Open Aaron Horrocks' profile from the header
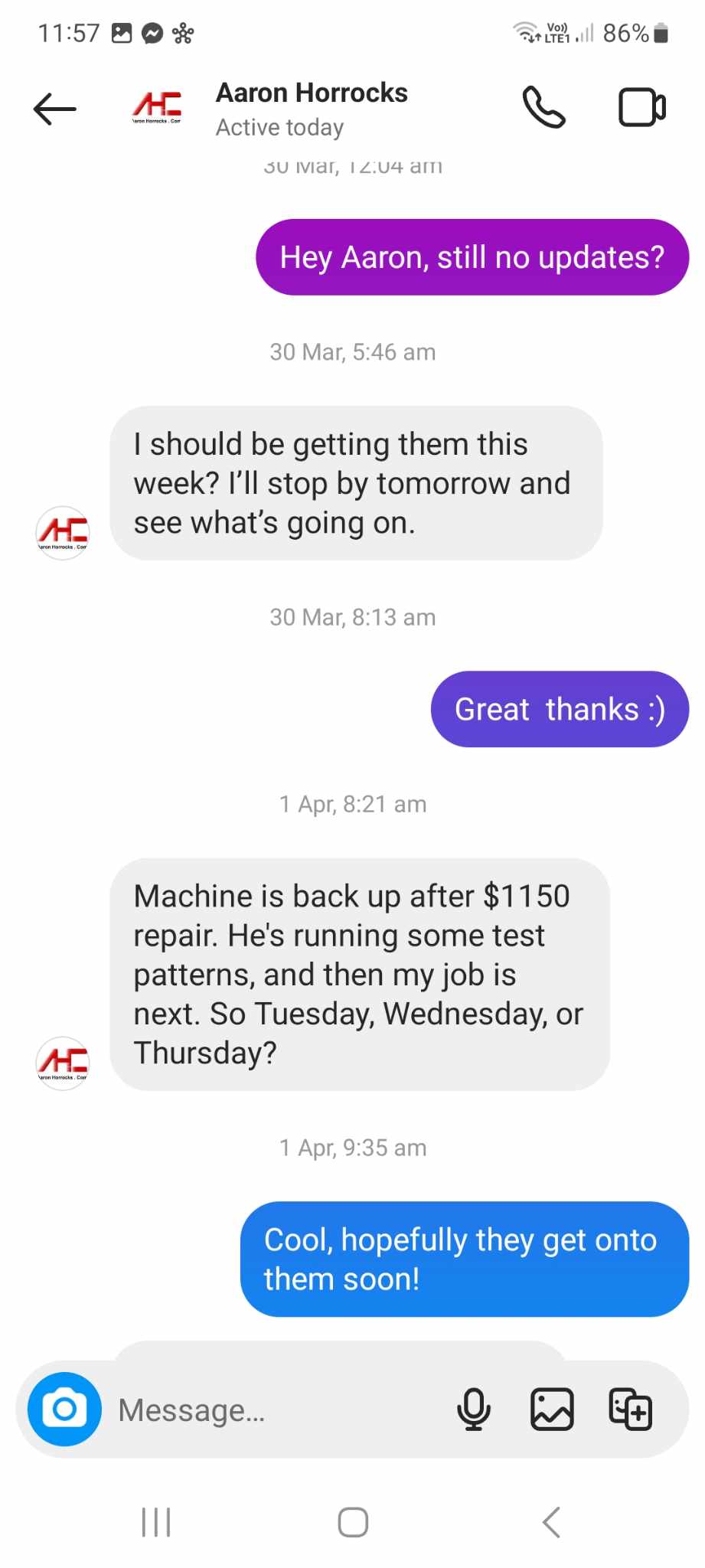This screenshot has width=705, height=1568. point(312,109)
